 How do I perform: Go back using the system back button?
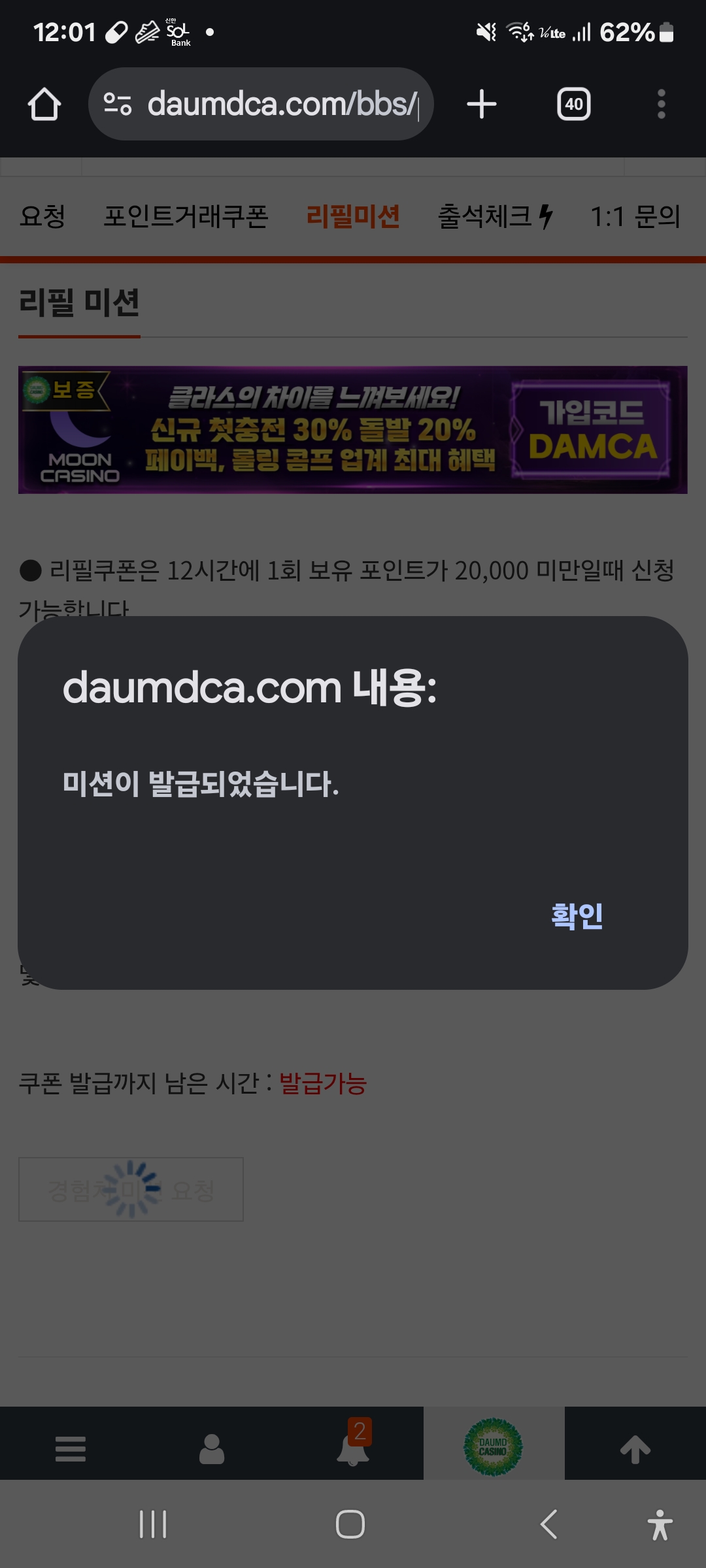click(549, 1524)
